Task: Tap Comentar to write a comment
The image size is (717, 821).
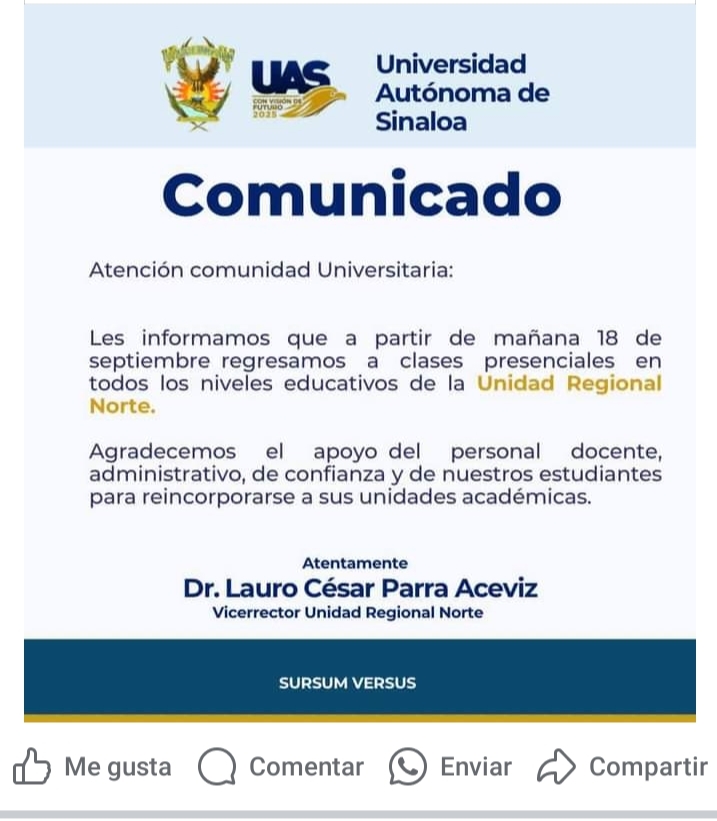Action: pos(281,767)
